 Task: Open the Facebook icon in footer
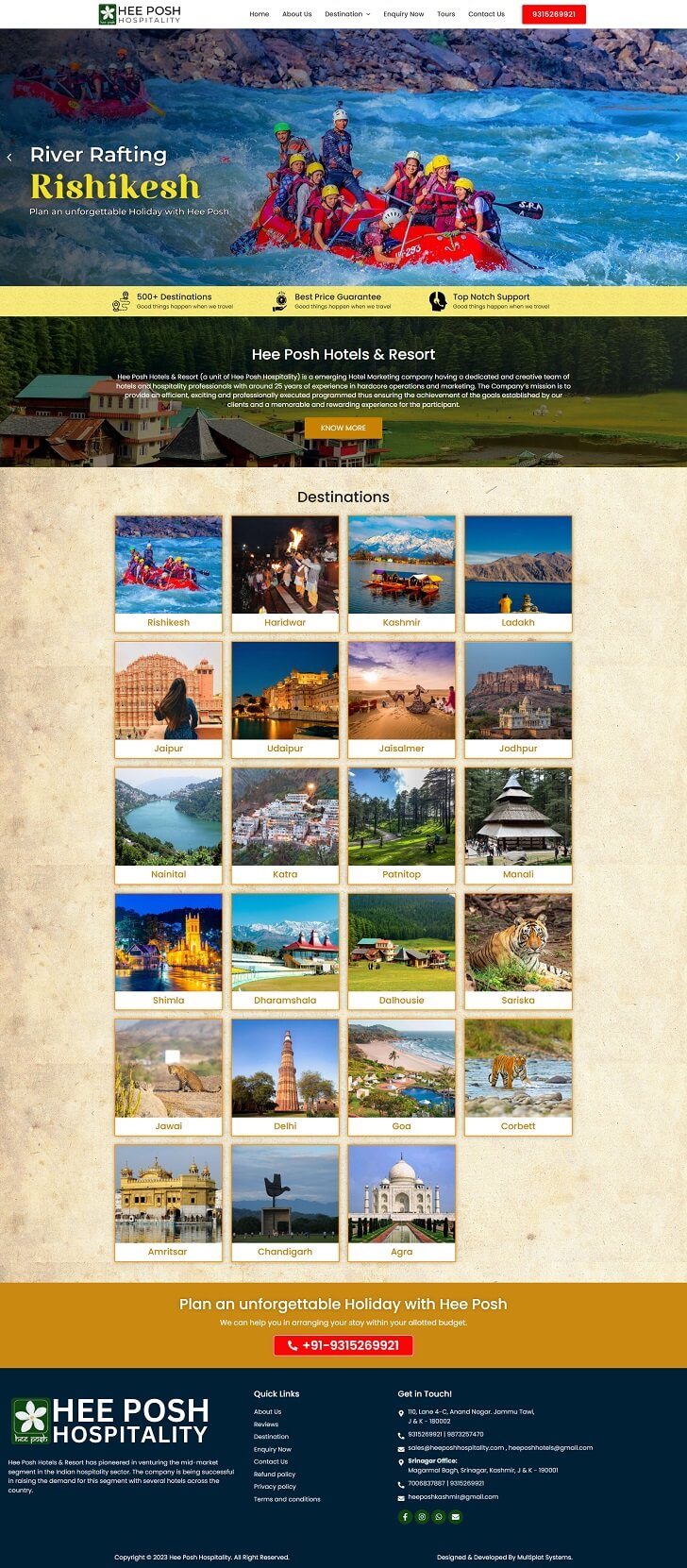405,1517
